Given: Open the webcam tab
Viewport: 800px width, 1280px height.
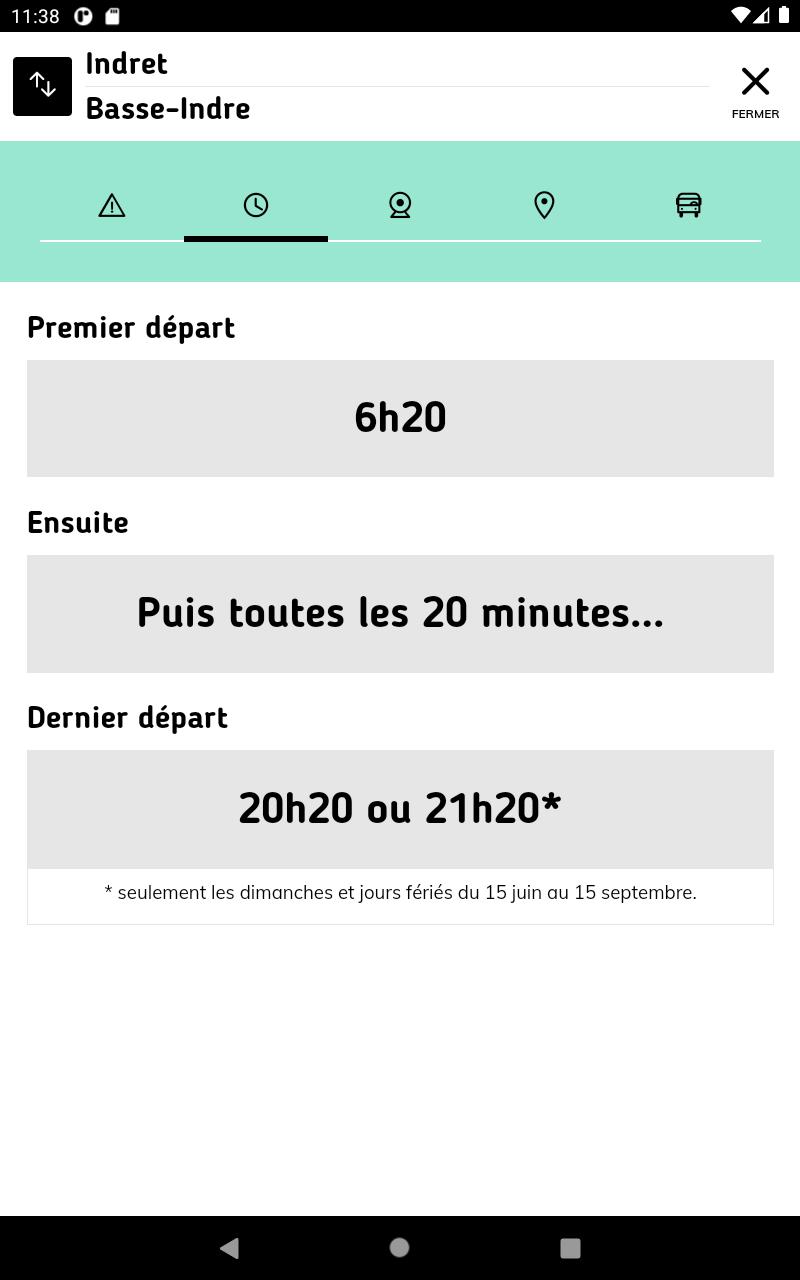Looking at the screenshot, I should click(x=400, y=205).
